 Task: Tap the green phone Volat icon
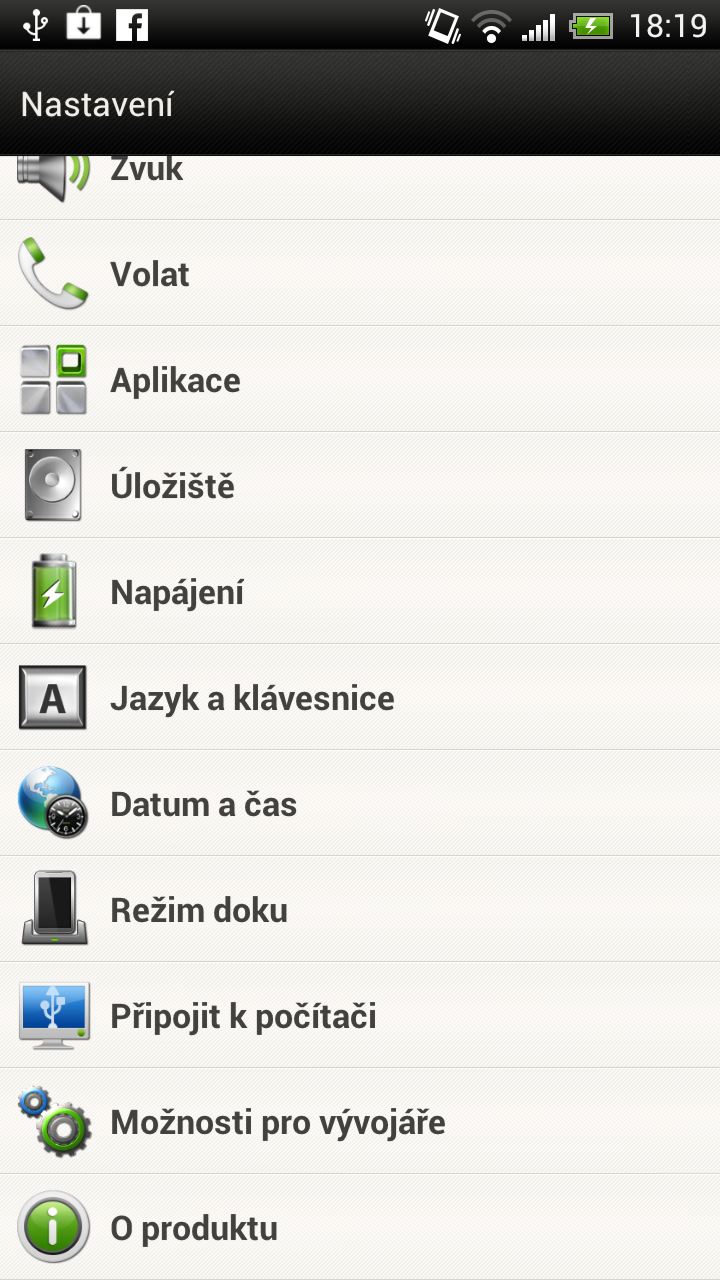click(x=52, y=274)
